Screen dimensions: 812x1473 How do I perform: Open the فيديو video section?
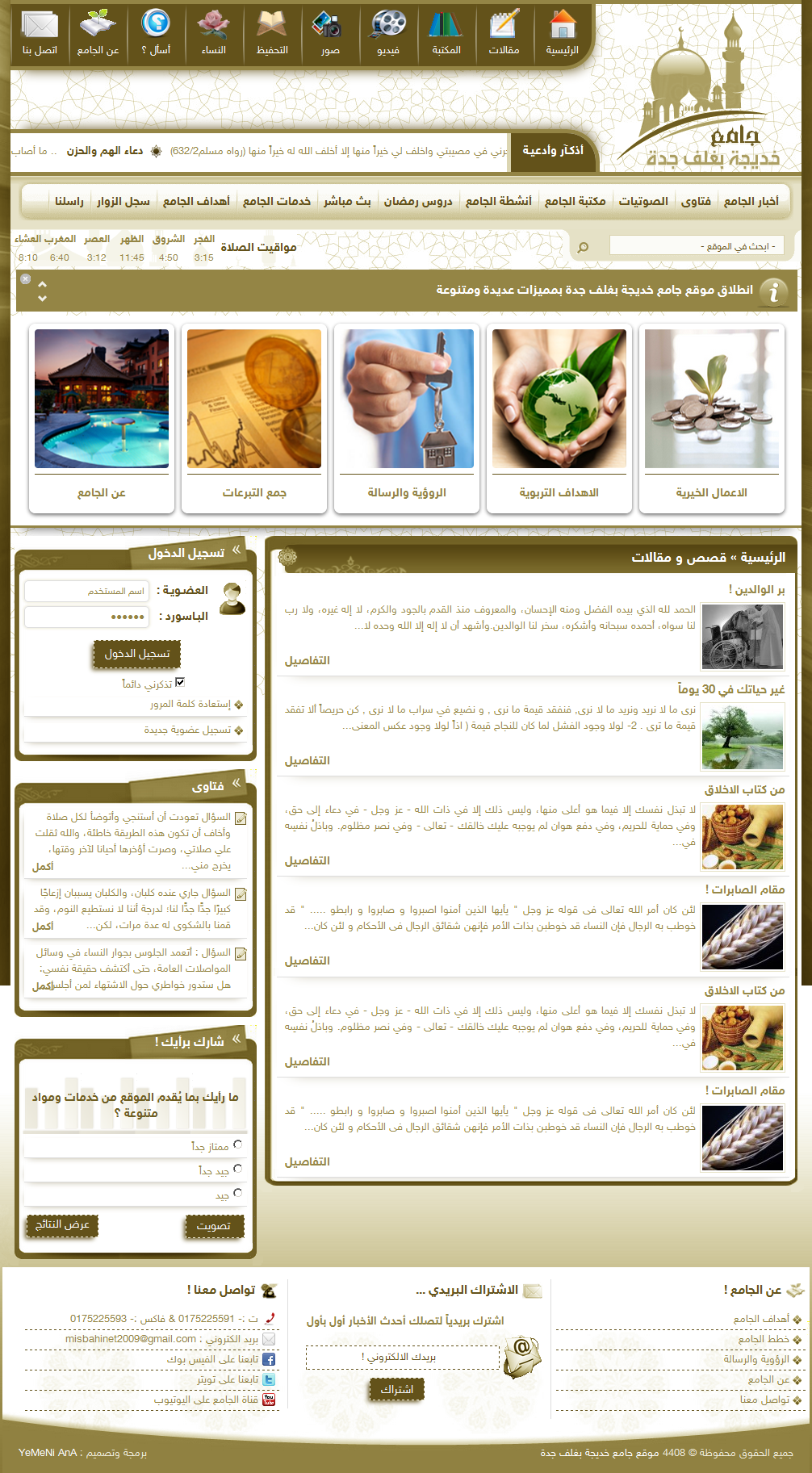point(388,33)
